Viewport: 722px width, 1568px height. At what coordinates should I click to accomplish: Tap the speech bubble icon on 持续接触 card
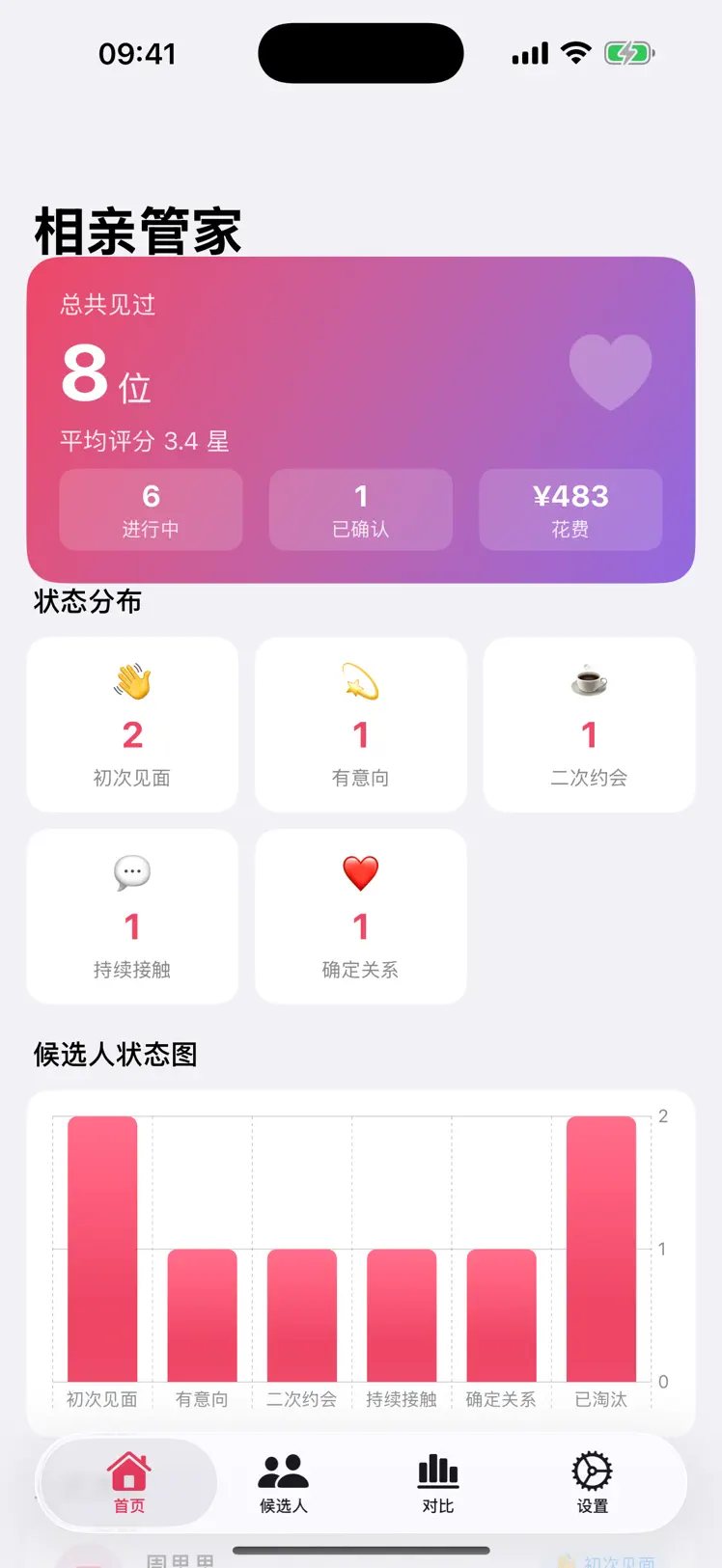[x=132, y=873]
